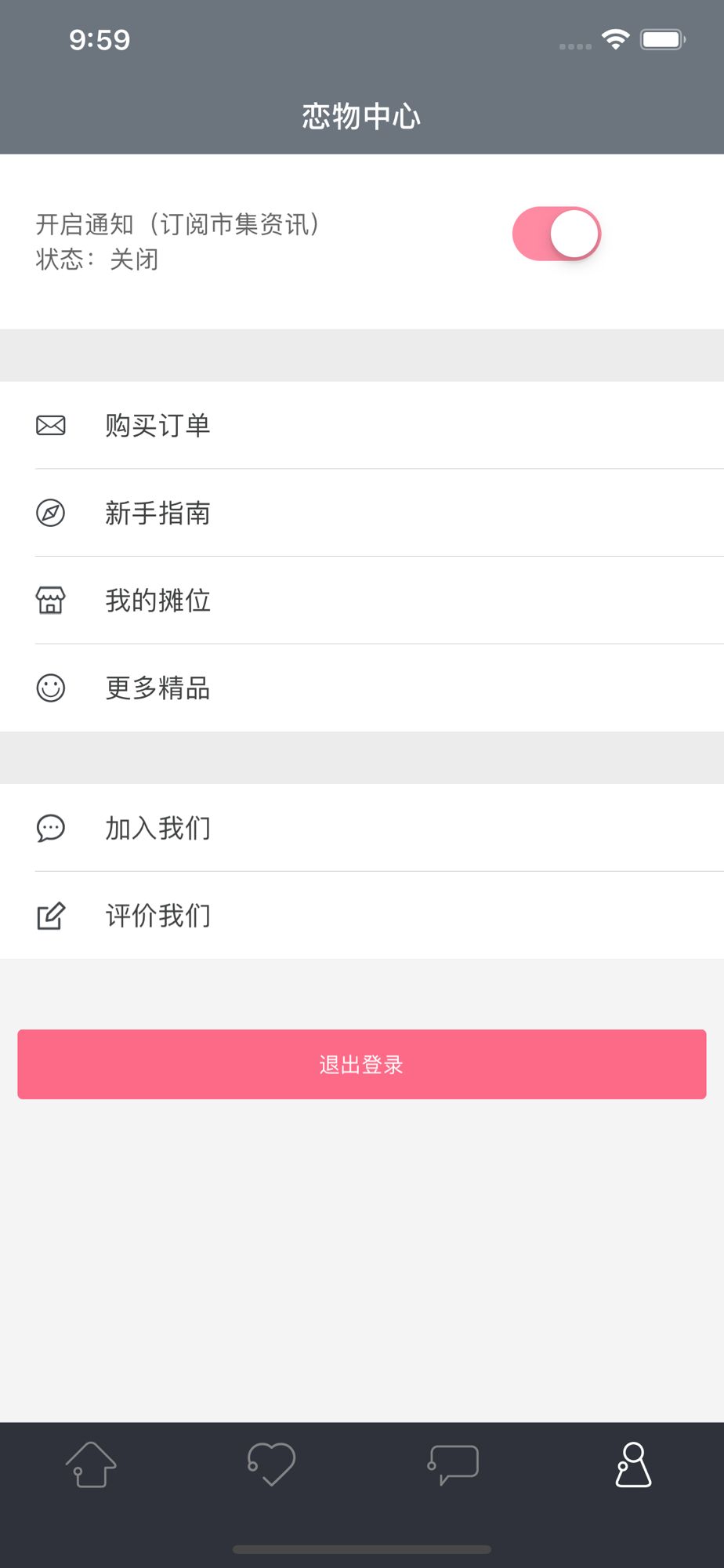Image resolution: width=724 pixels, height=1568 pixels.
Task: Switch to the chat messages tab
Action: [453, 1465]
